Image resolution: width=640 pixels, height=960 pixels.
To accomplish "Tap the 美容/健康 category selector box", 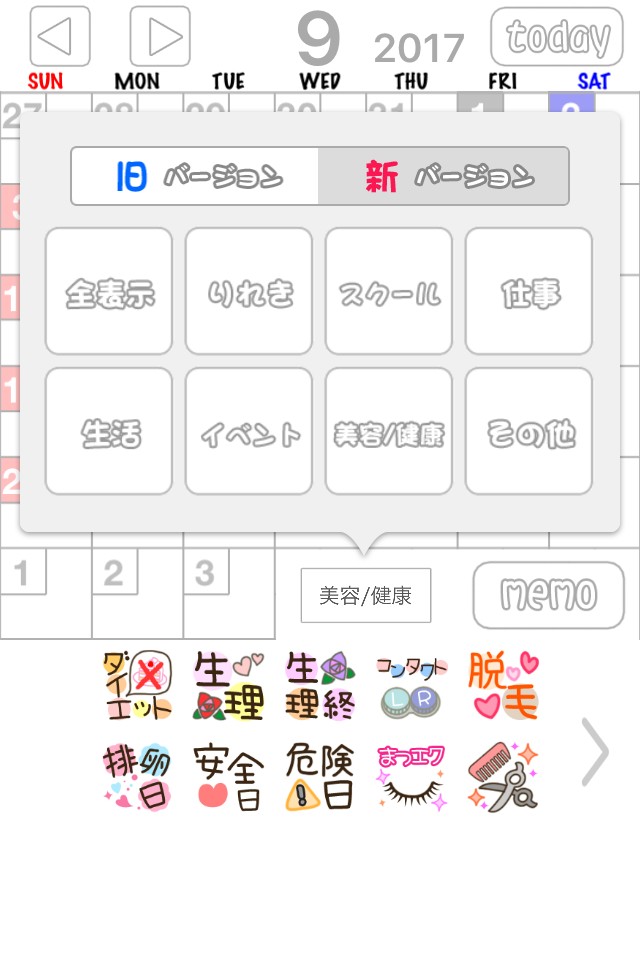I will click(x=366, y=595).
